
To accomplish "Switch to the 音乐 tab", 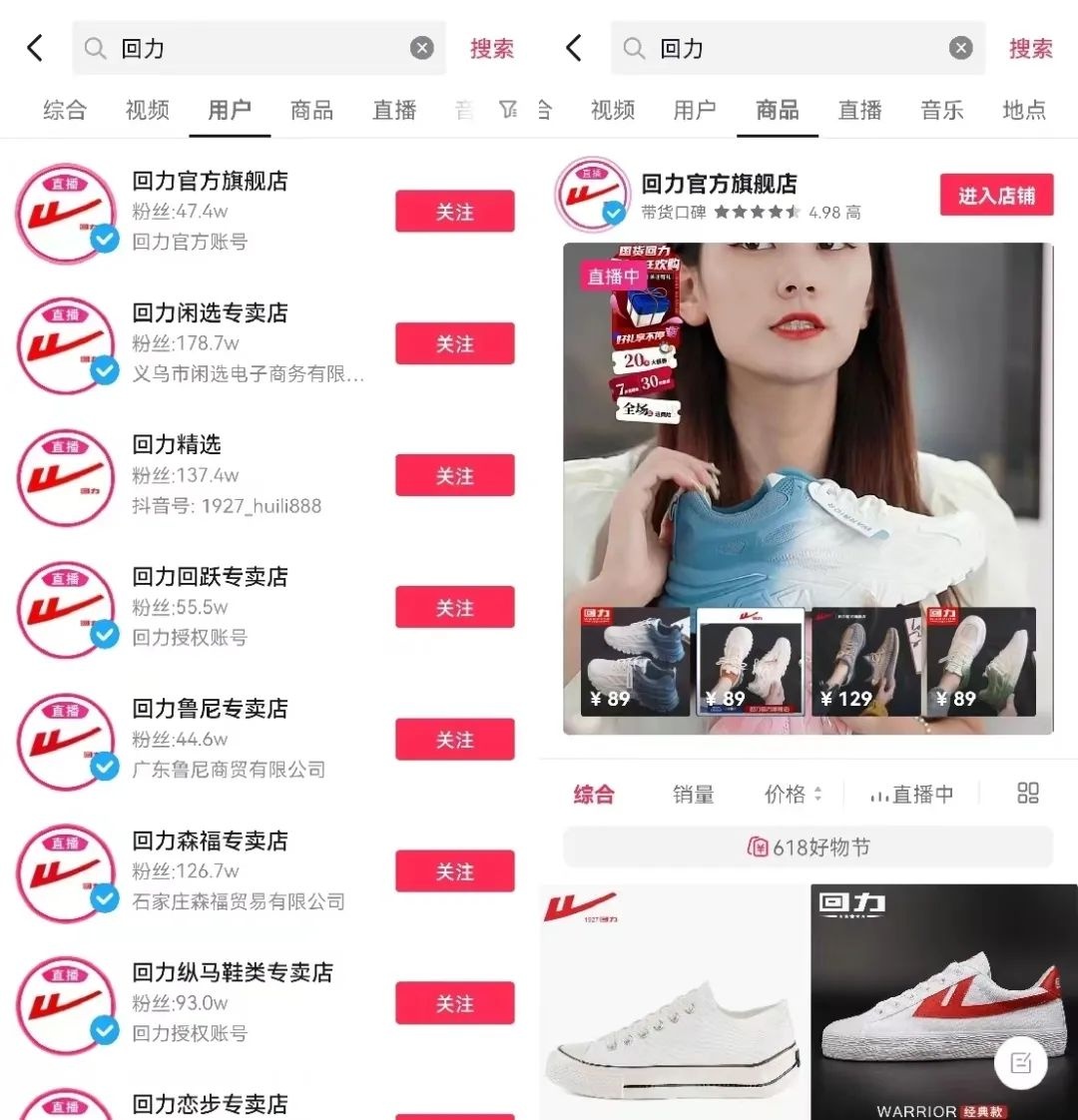I will tap(941, 110).
